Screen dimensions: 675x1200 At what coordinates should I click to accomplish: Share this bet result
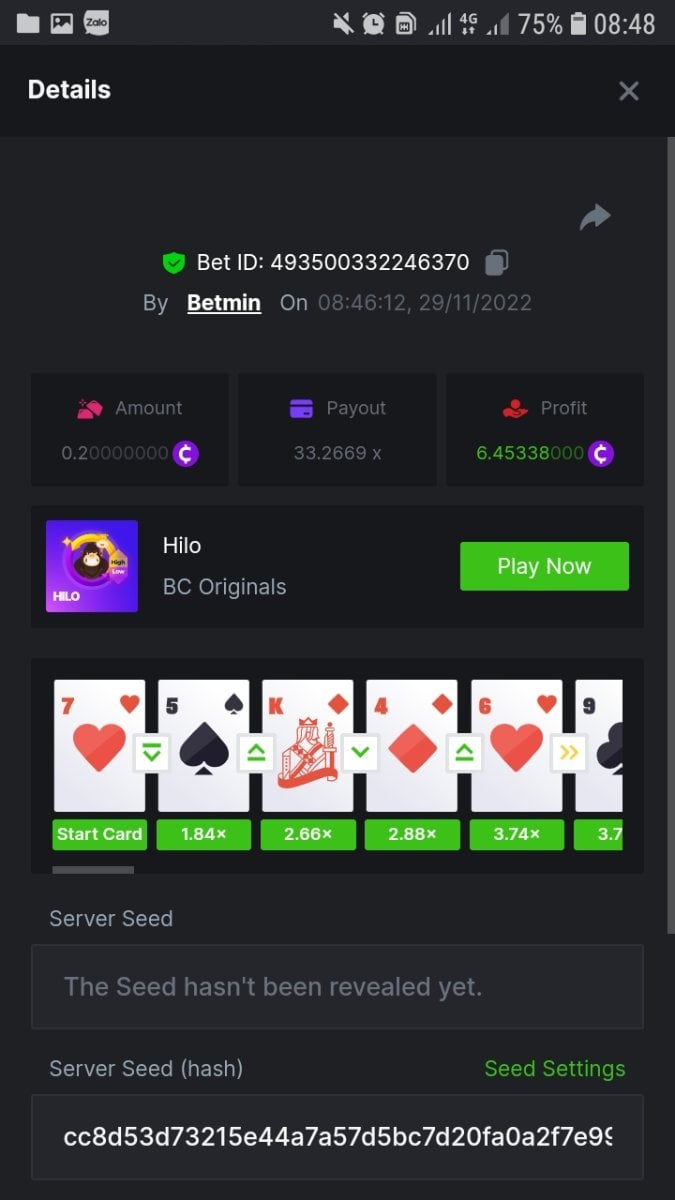click(595, 217)
